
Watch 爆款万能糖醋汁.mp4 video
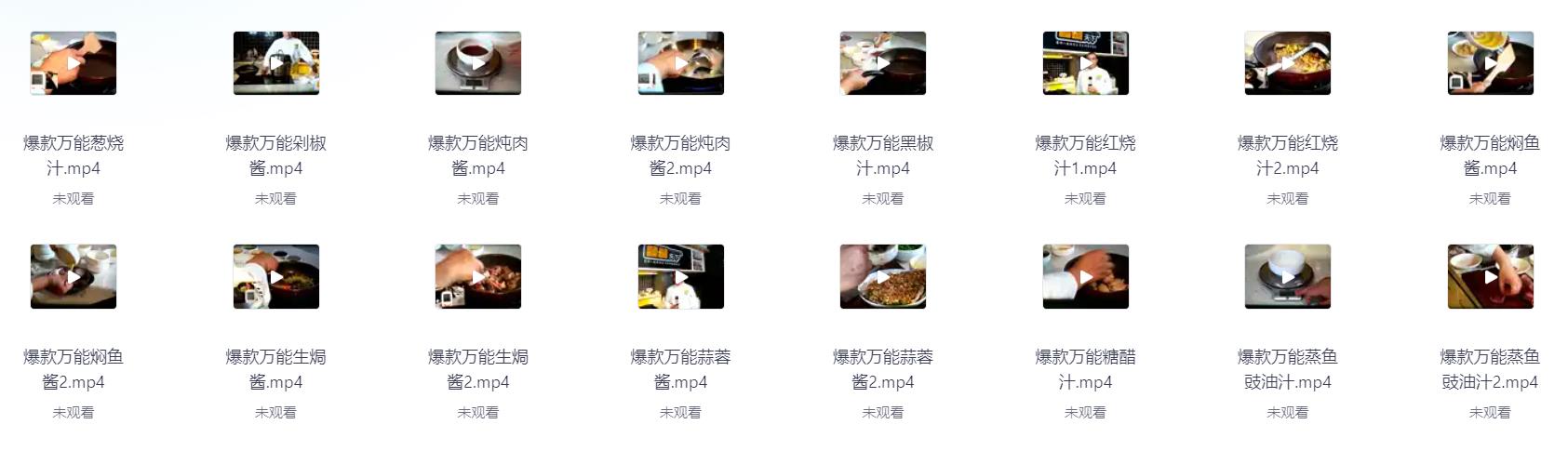(x=1085, y=277)
